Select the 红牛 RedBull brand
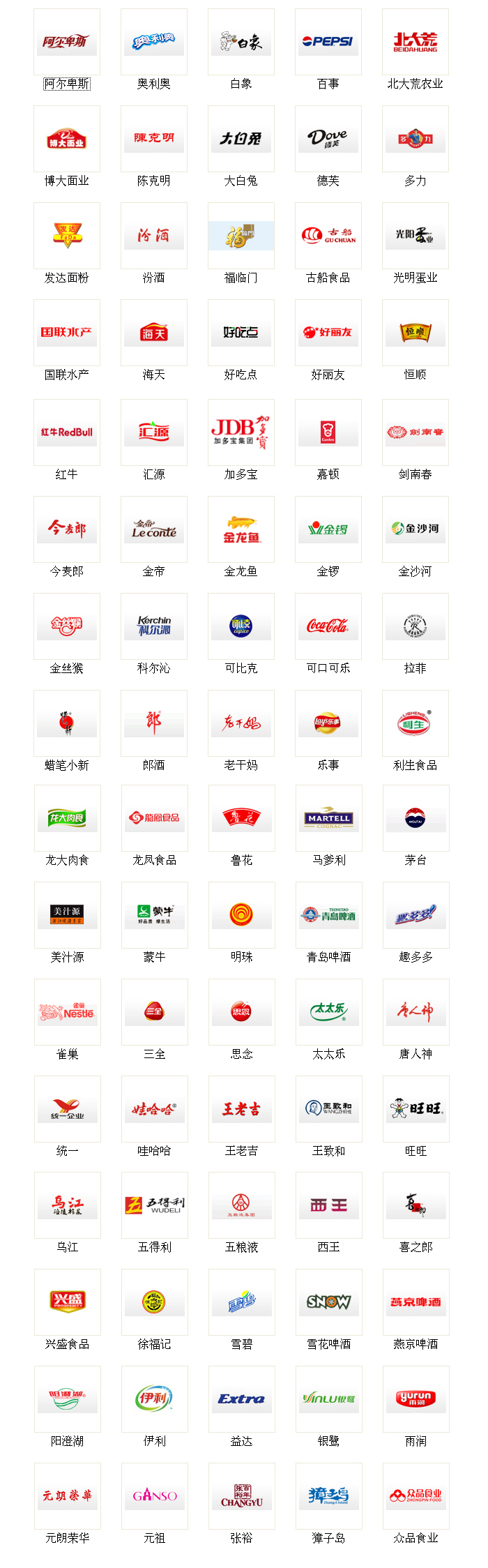The image size is (488, 1568). point(67,432)
